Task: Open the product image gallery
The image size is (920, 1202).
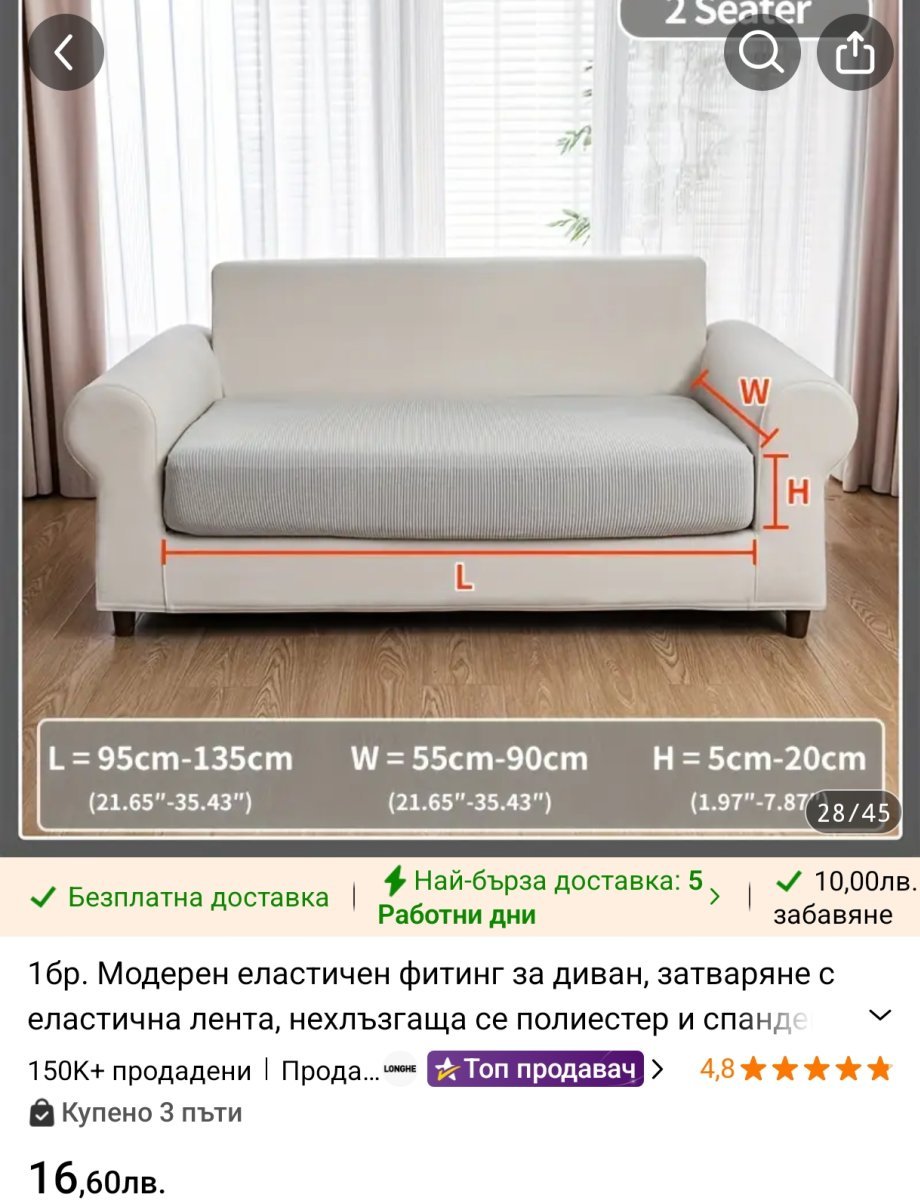Action: 460,428
